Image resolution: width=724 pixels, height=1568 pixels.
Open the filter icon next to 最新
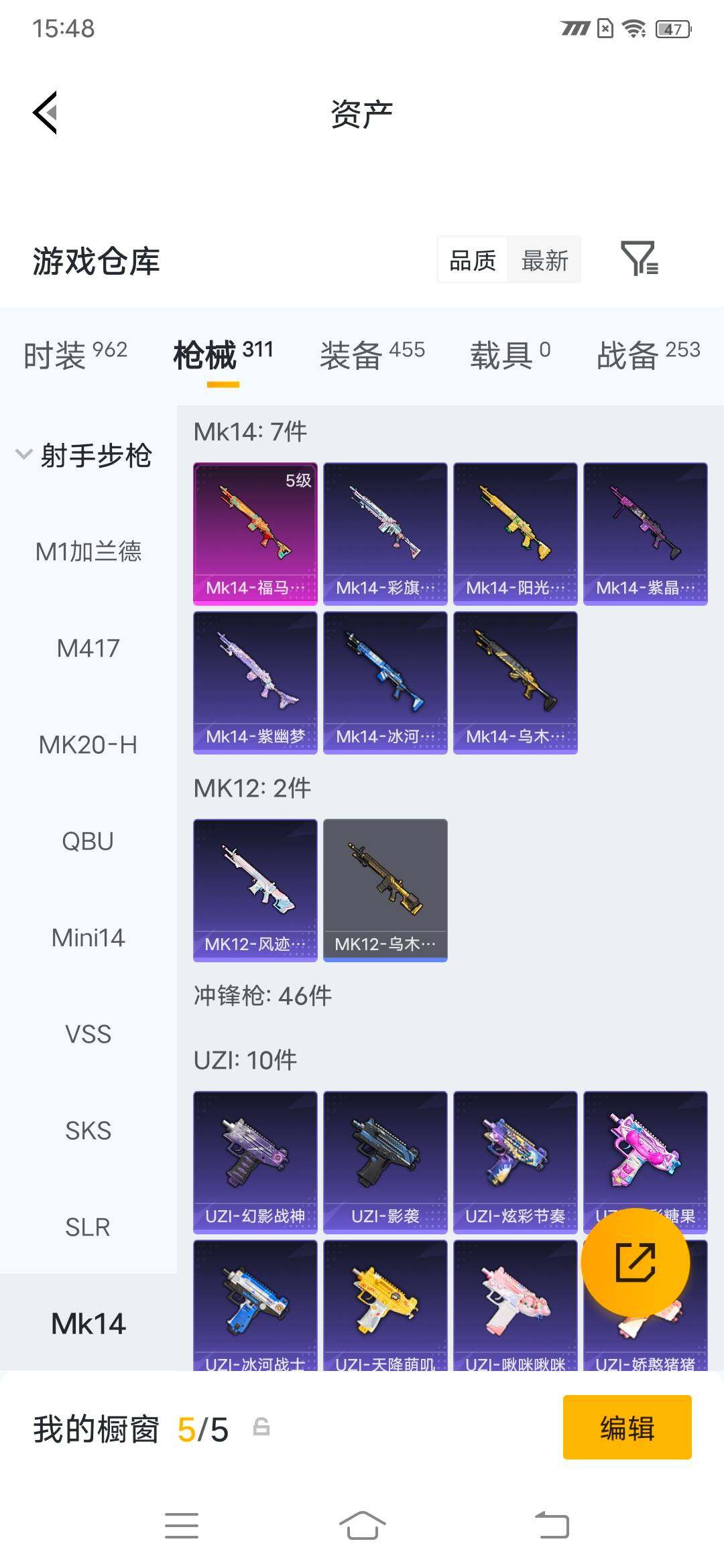point(640,259)
